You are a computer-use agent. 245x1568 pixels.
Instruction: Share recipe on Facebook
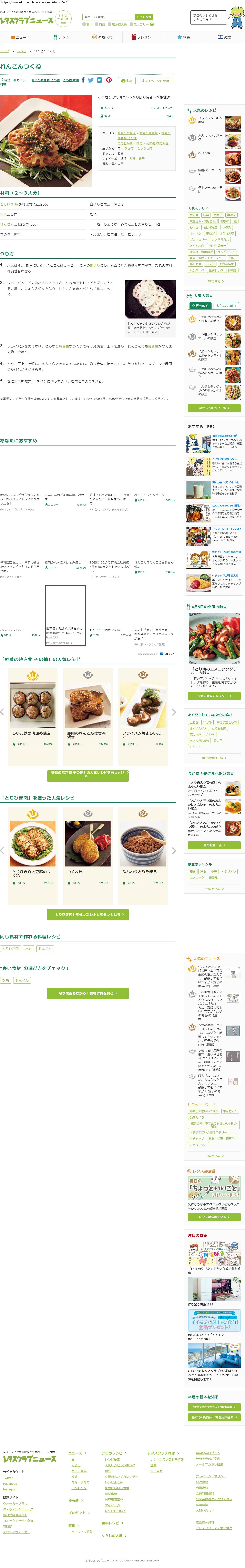coord(83,80)
